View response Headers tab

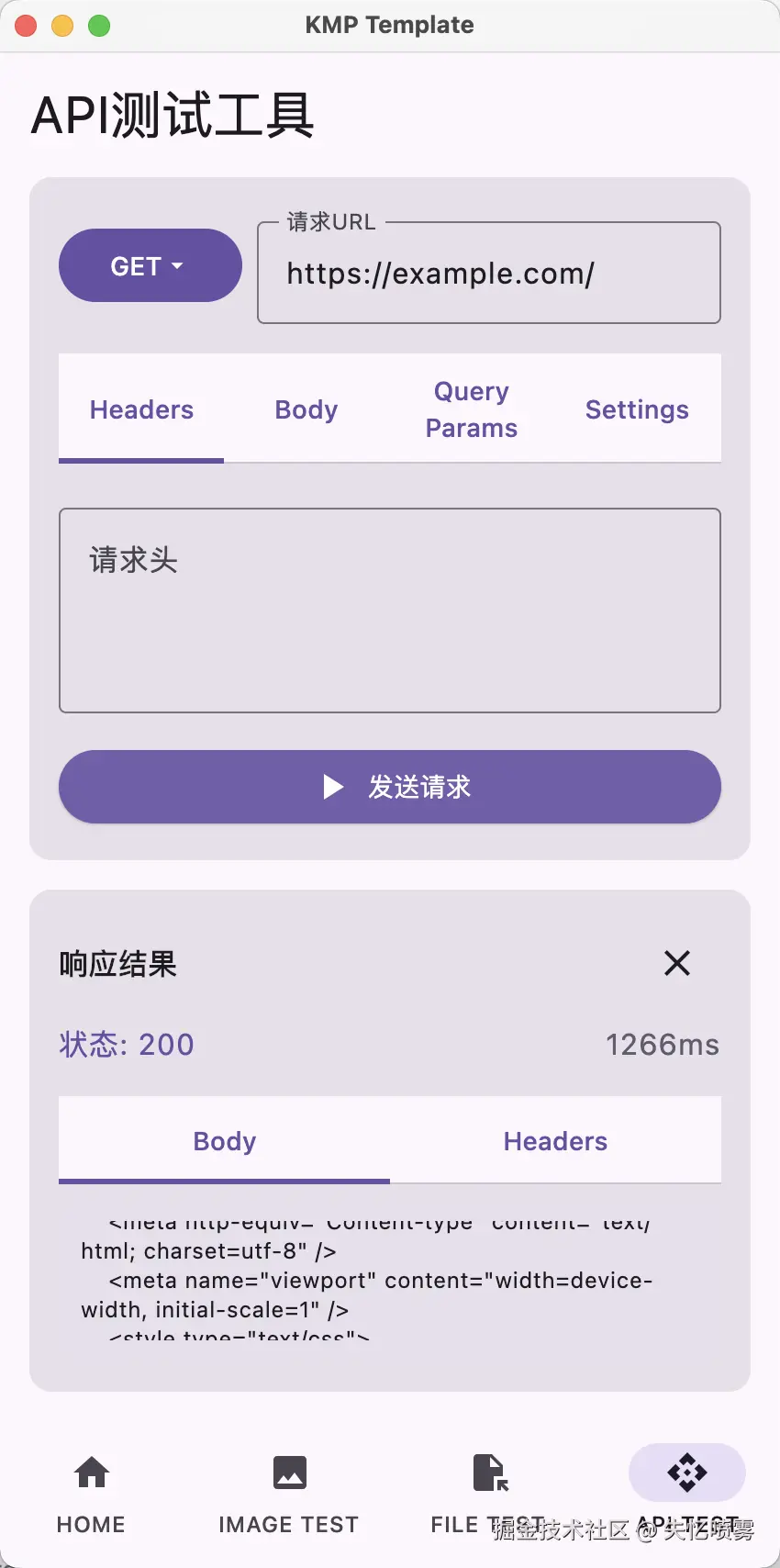(x=554, y=1140)
